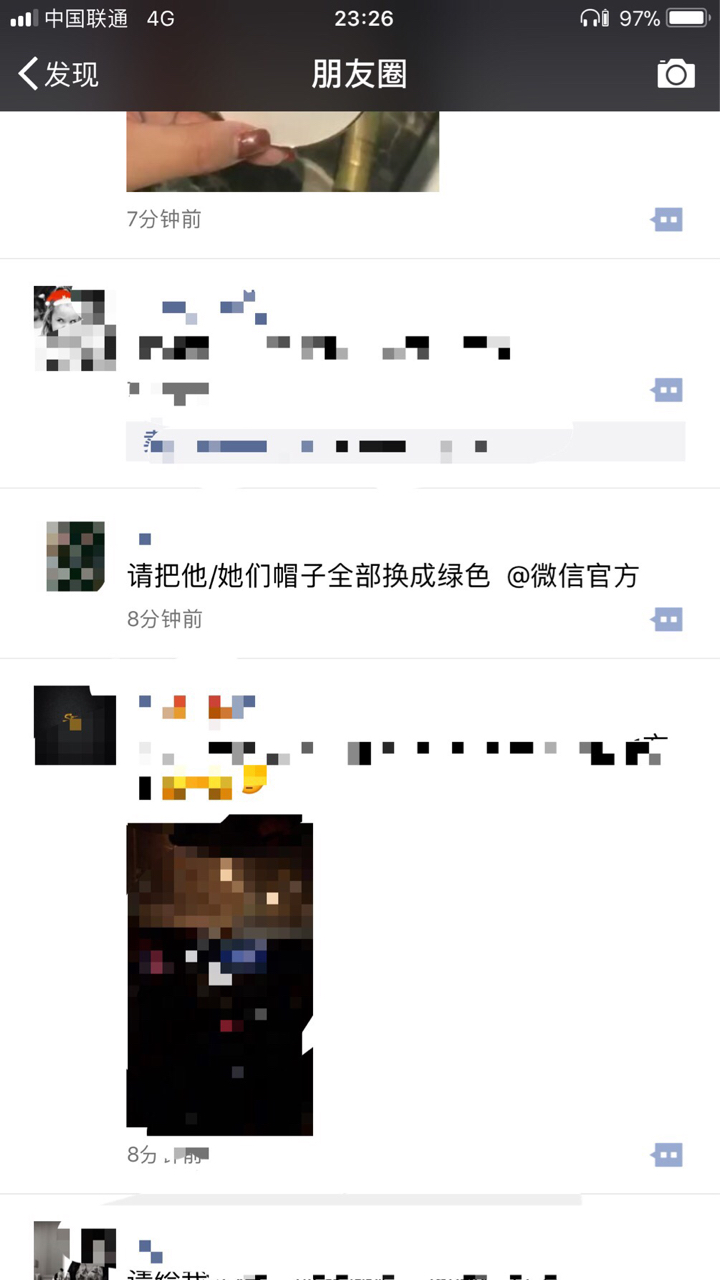Open the comment menu for the 7分钟前 post
The image size is (720, 1280).
pyautogui.click(x=668, y=219)
